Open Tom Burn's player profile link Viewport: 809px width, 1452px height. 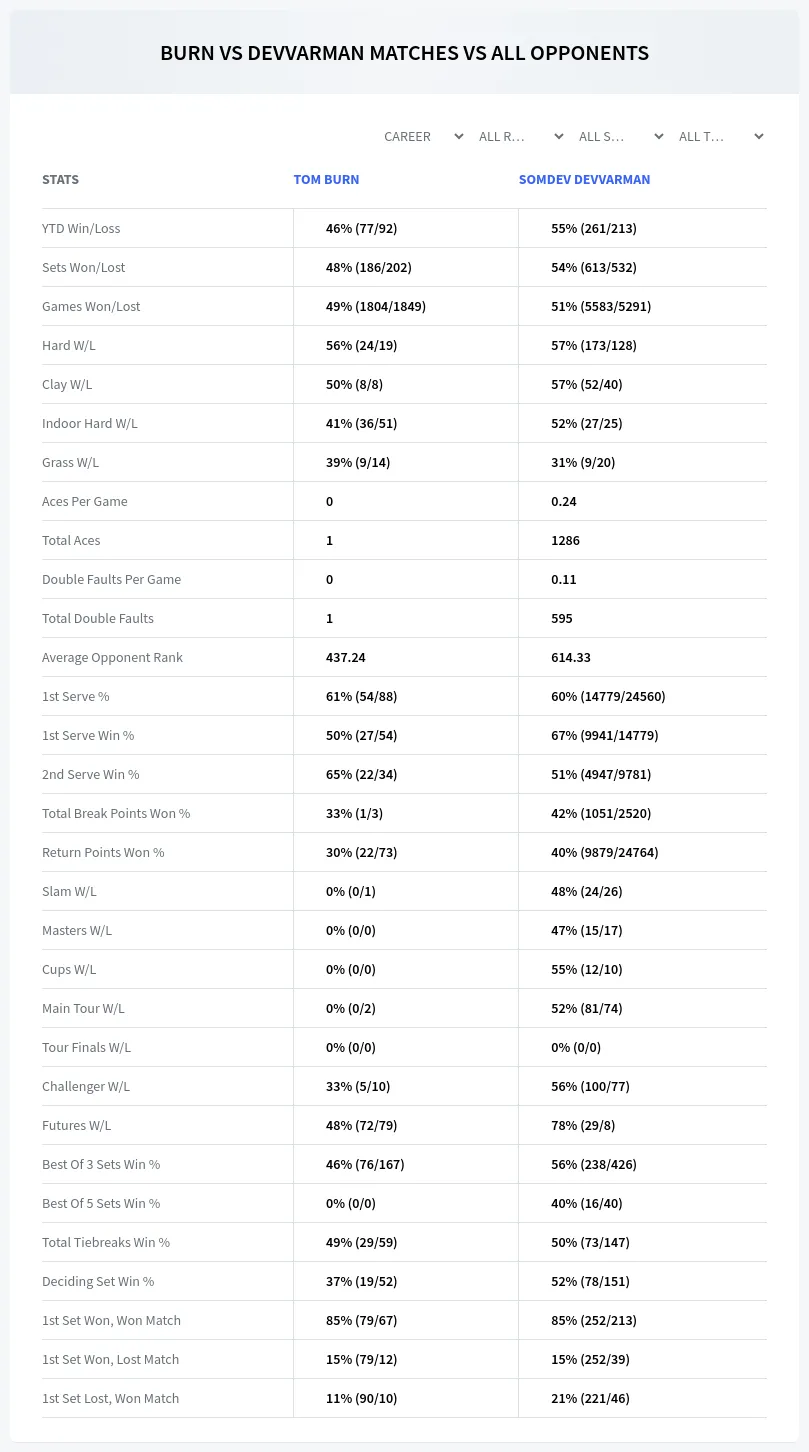point(326,180)
